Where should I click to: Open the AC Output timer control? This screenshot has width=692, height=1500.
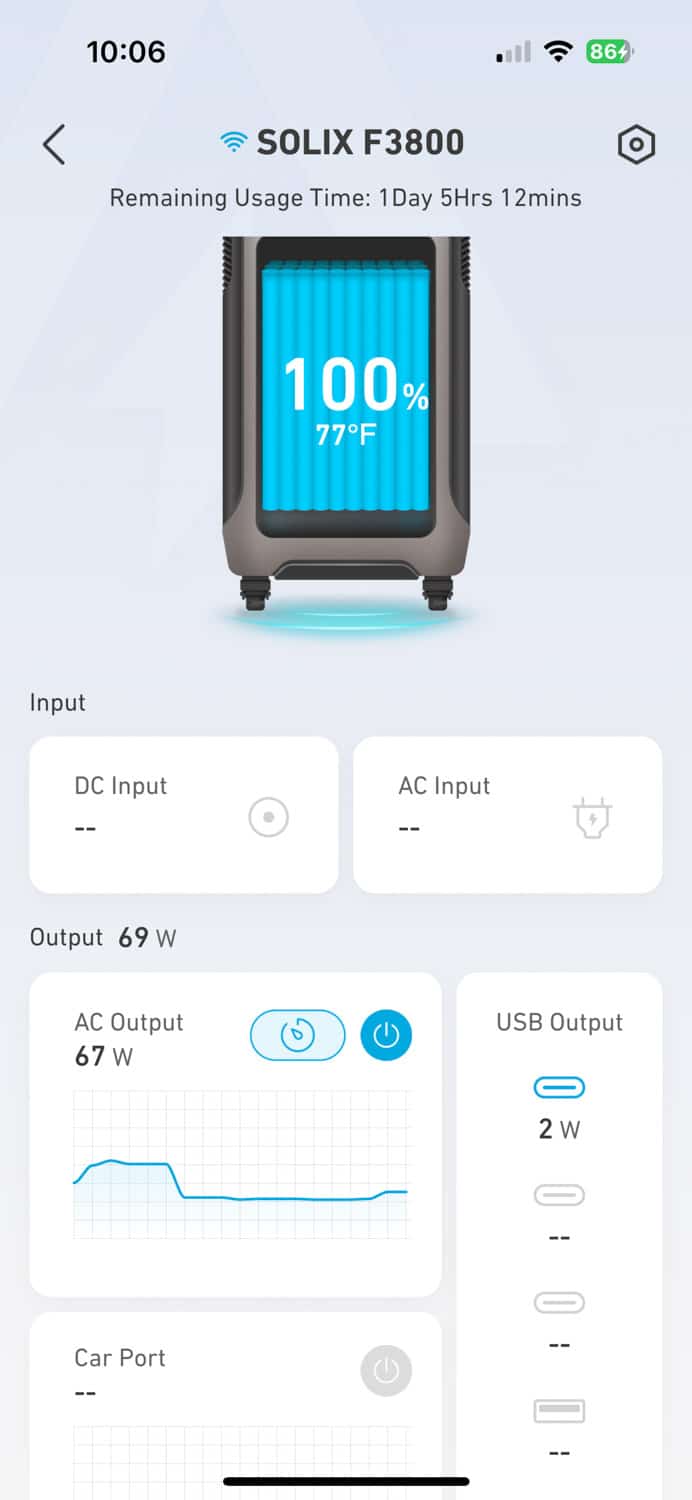coord(297,1035)
